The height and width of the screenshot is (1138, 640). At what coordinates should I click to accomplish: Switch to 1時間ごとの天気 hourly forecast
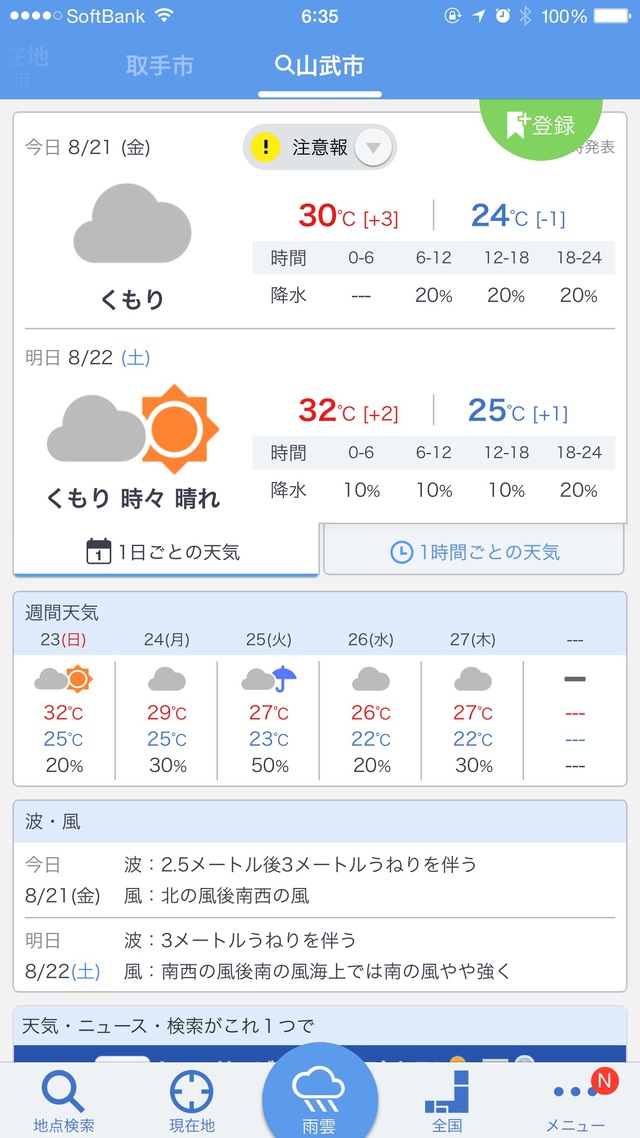(474, 552)
